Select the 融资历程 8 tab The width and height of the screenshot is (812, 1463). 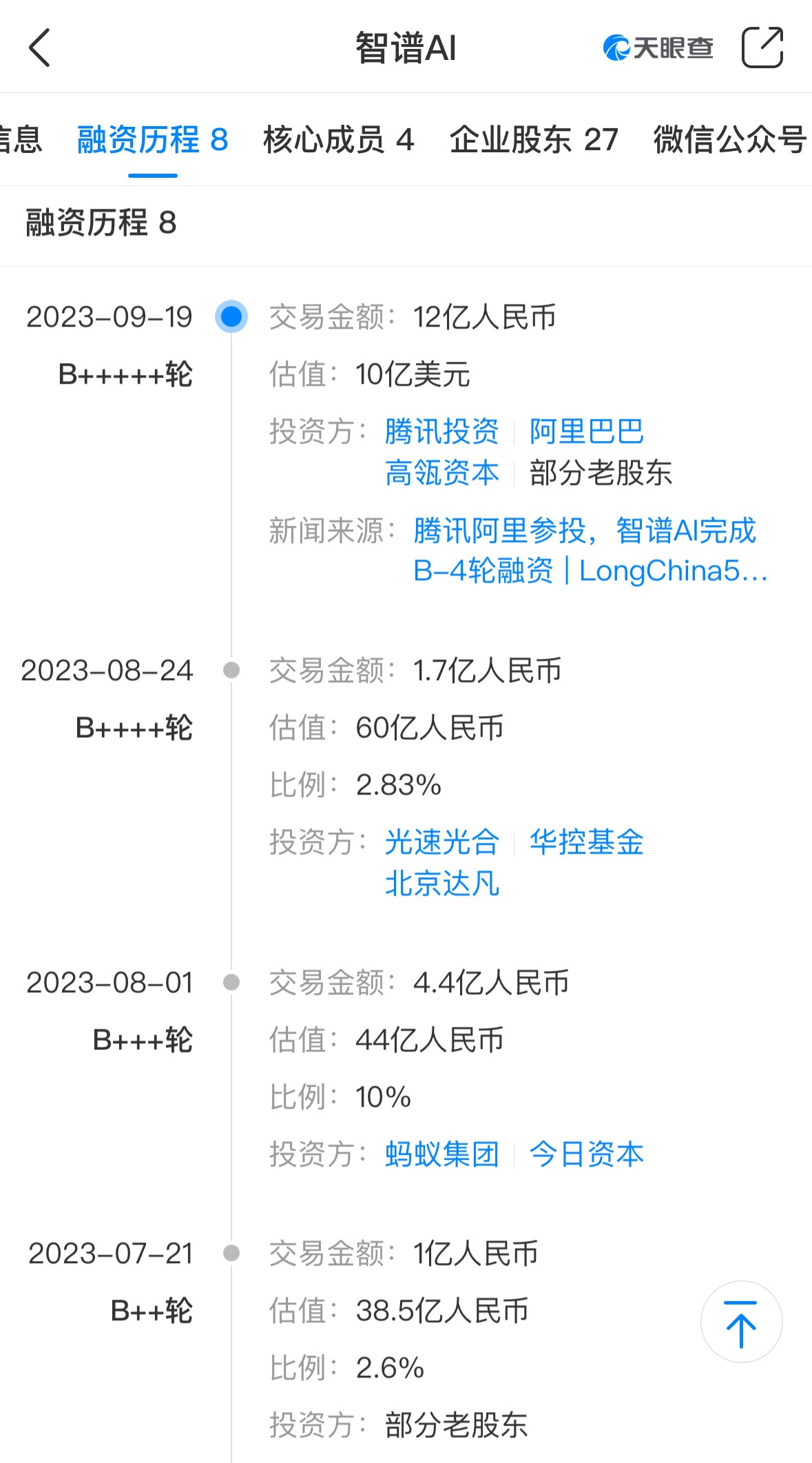coord(153,140)
